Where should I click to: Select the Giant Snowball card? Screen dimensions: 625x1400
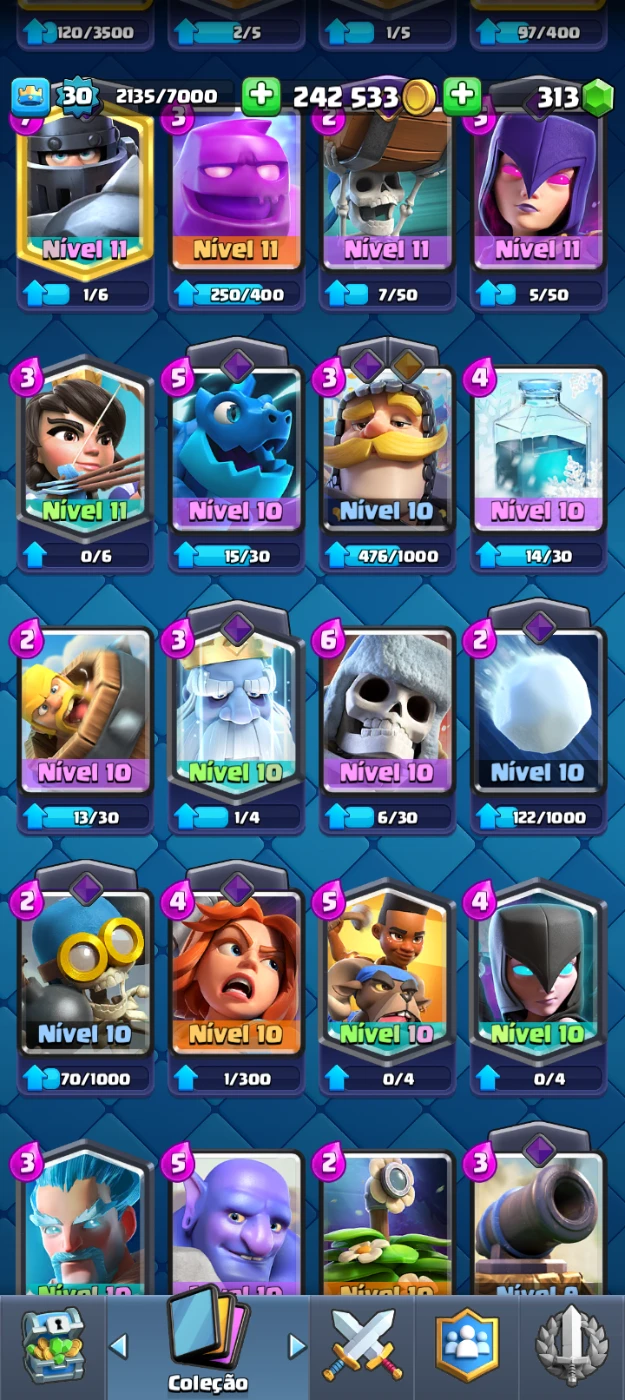coord(538,715)
